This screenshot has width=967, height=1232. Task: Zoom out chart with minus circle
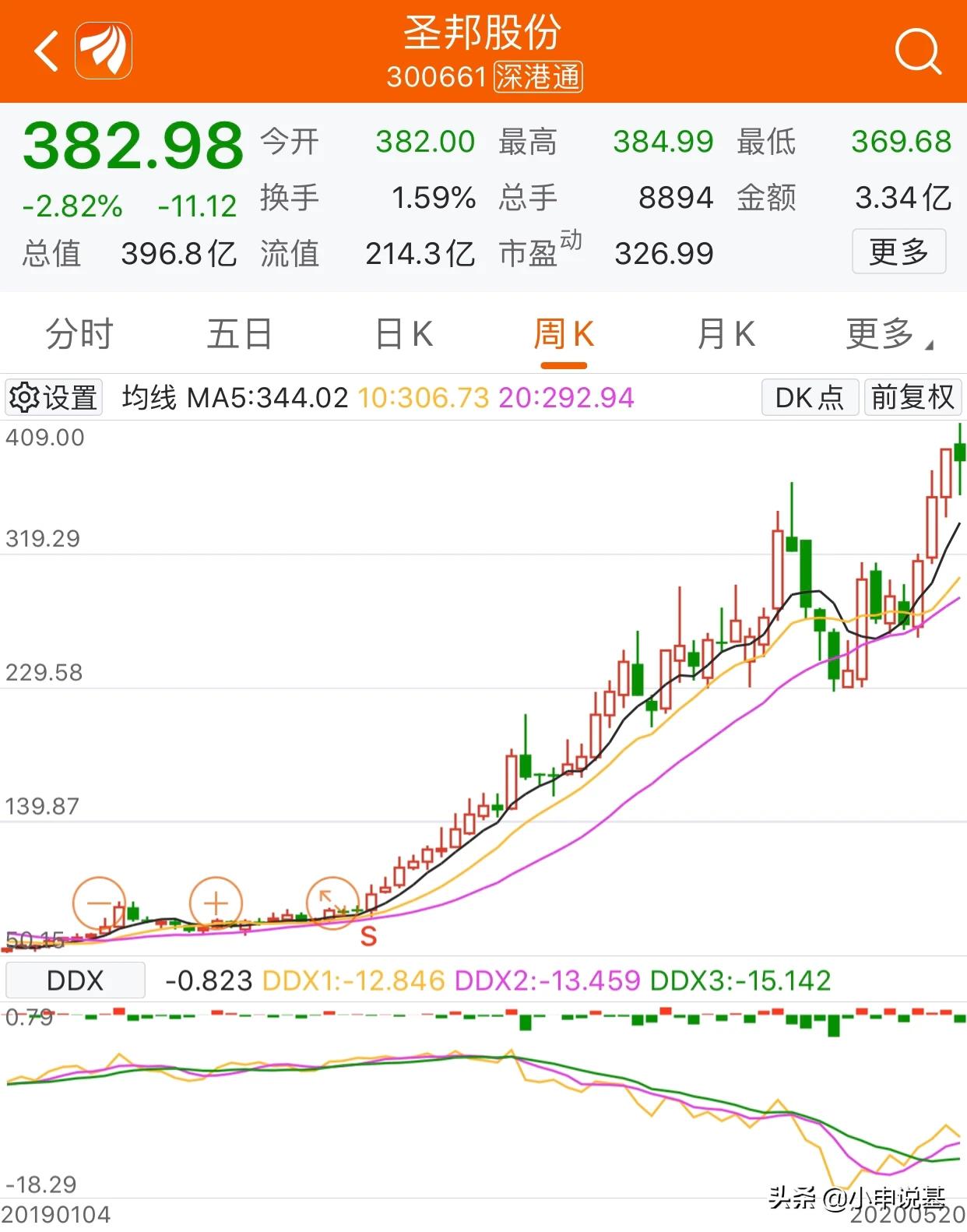99,903
